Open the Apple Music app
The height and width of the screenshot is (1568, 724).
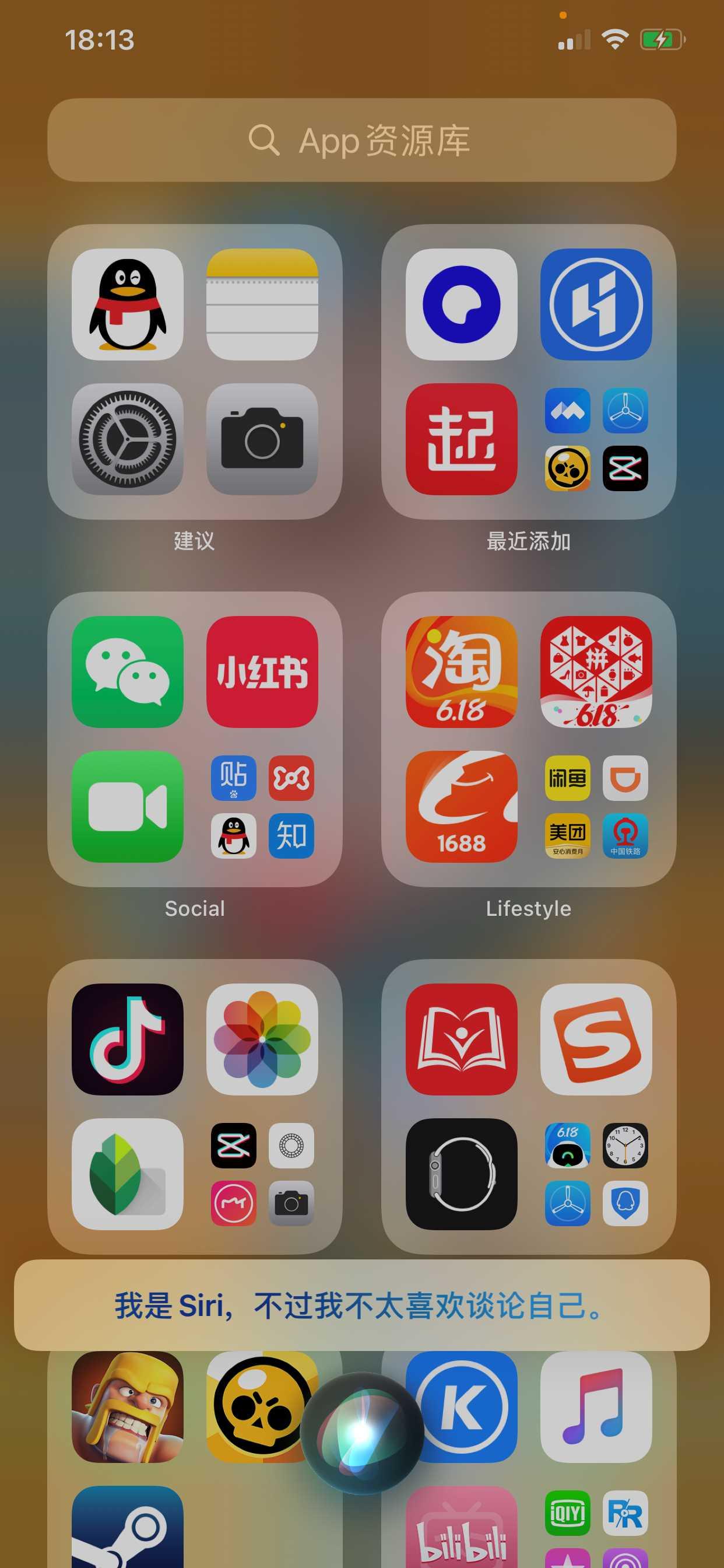pos(596,1406)
